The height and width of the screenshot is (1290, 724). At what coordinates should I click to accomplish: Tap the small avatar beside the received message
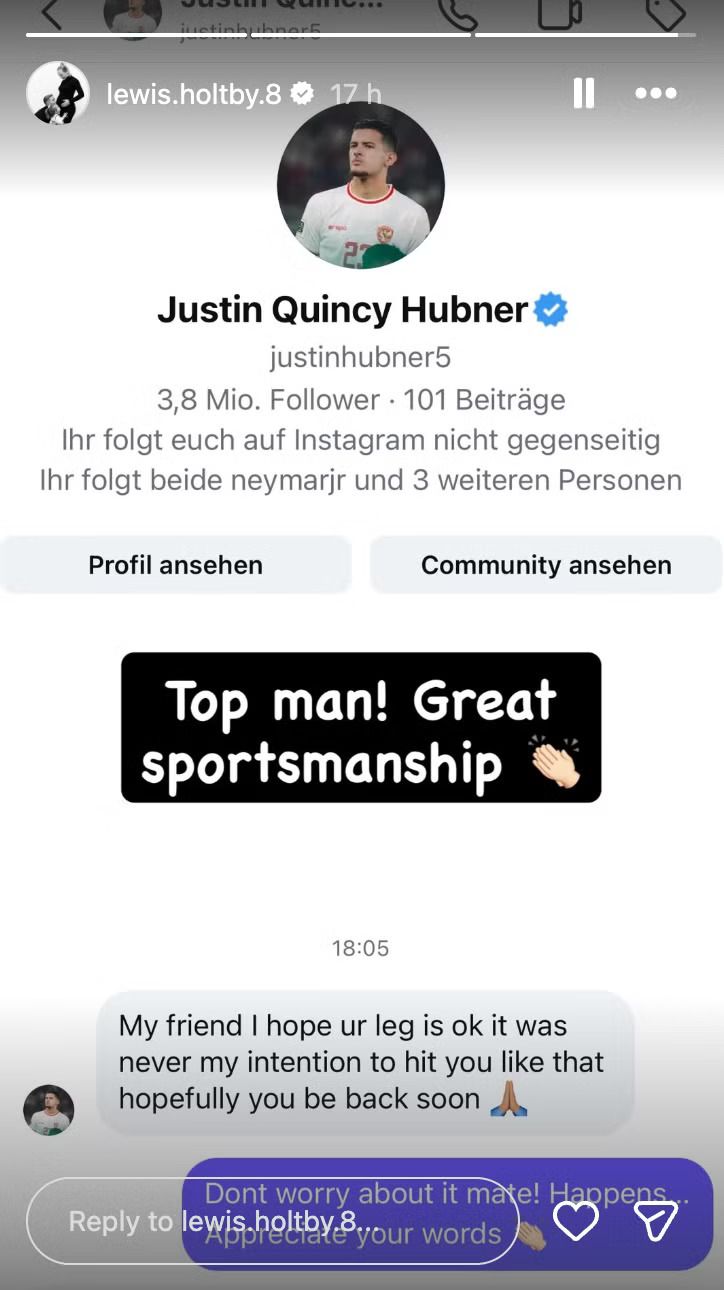[x=48, y=1109]
